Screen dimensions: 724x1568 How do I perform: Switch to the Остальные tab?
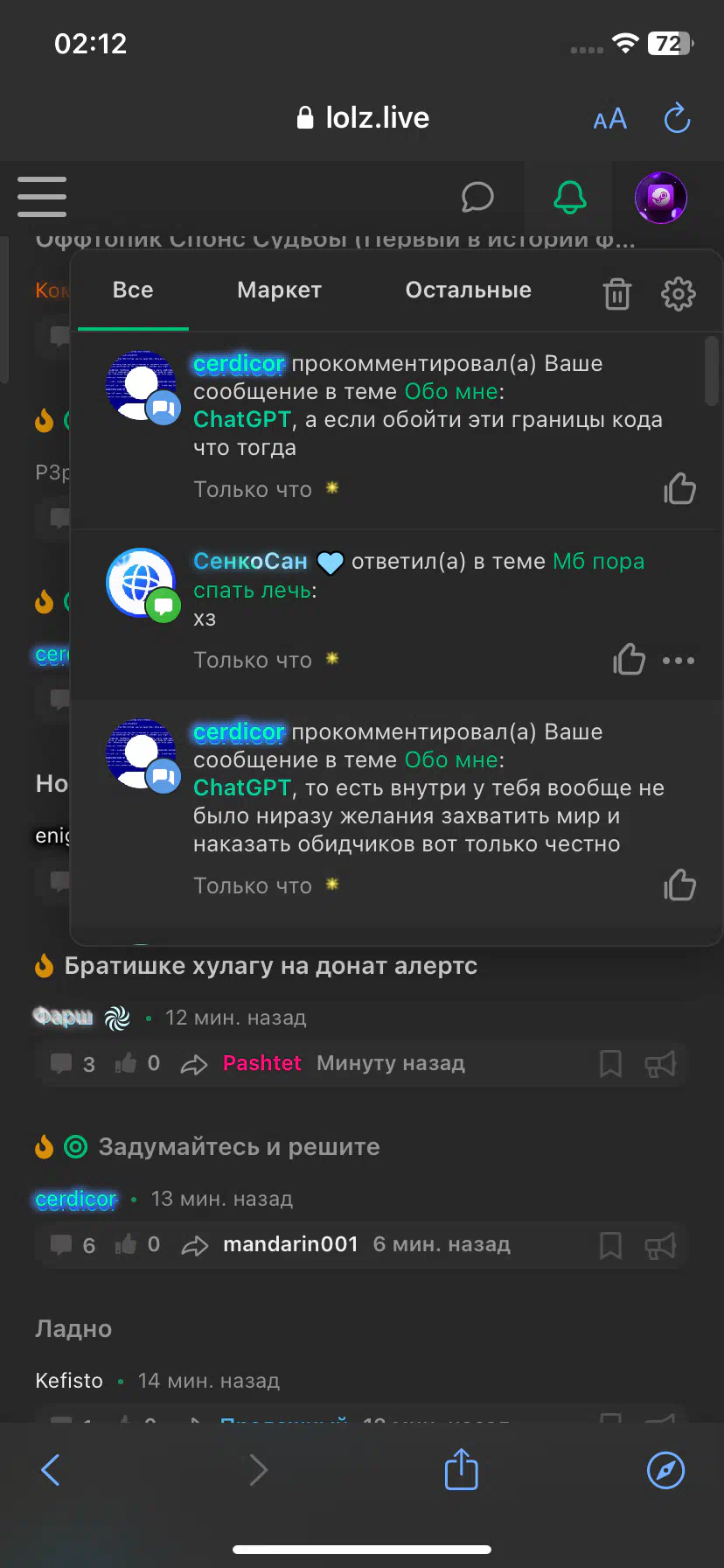(x=469, y=290)
